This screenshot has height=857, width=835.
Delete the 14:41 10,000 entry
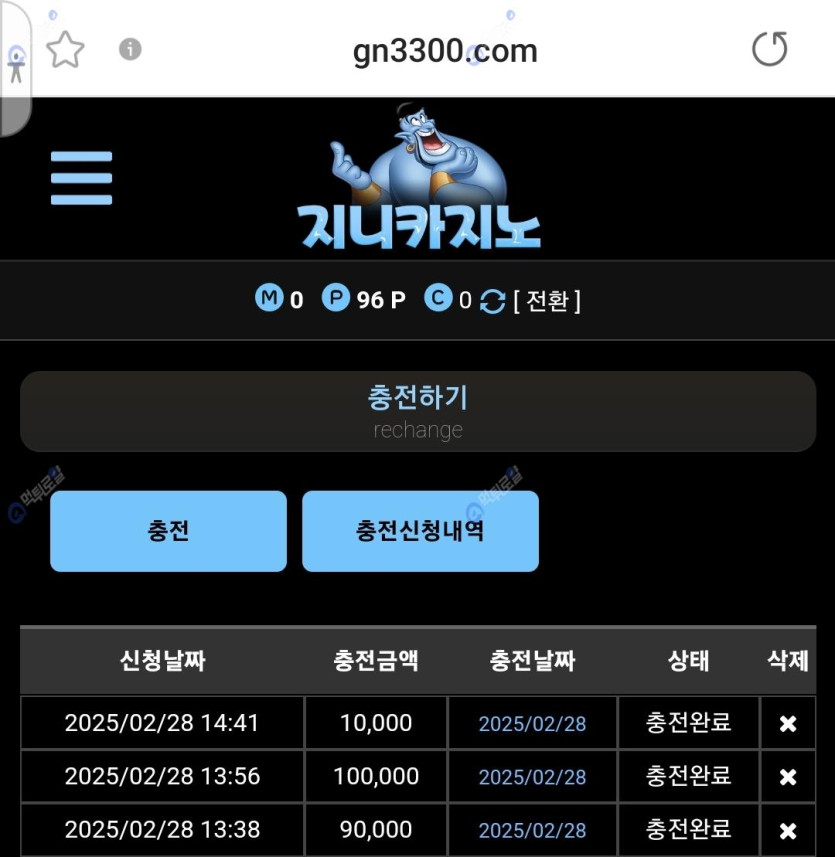coord(788,724)
